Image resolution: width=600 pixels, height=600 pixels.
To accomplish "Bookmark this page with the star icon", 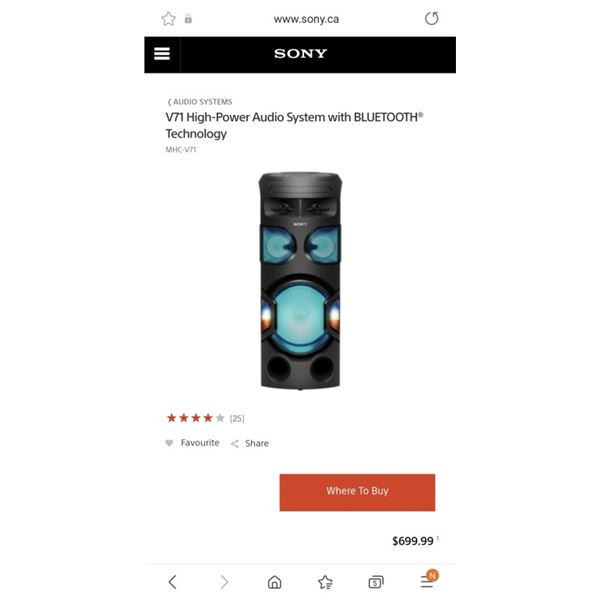I will click(x=168, y=19).
